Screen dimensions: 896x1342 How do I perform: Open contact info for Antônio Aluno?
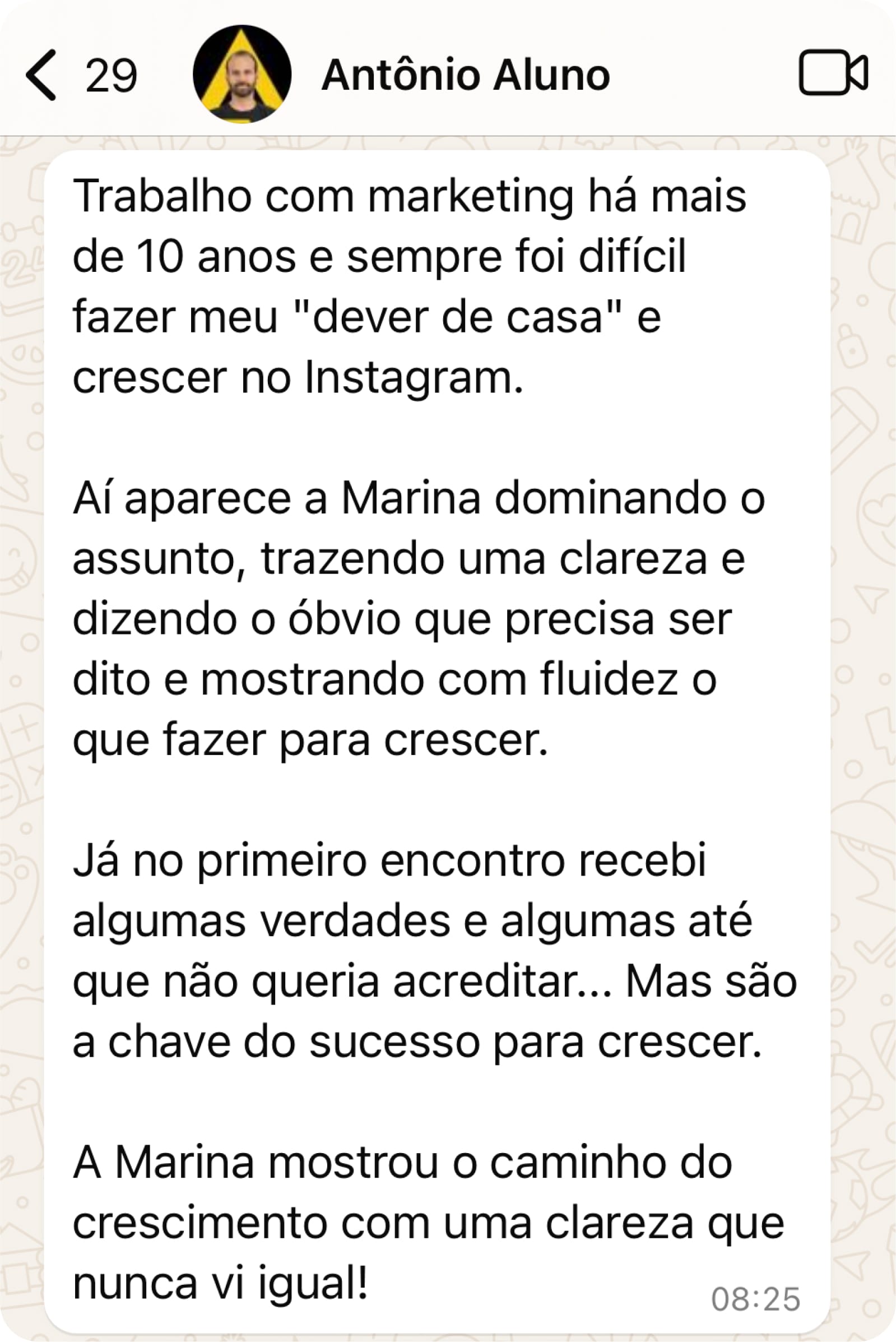tap(466, 75)
